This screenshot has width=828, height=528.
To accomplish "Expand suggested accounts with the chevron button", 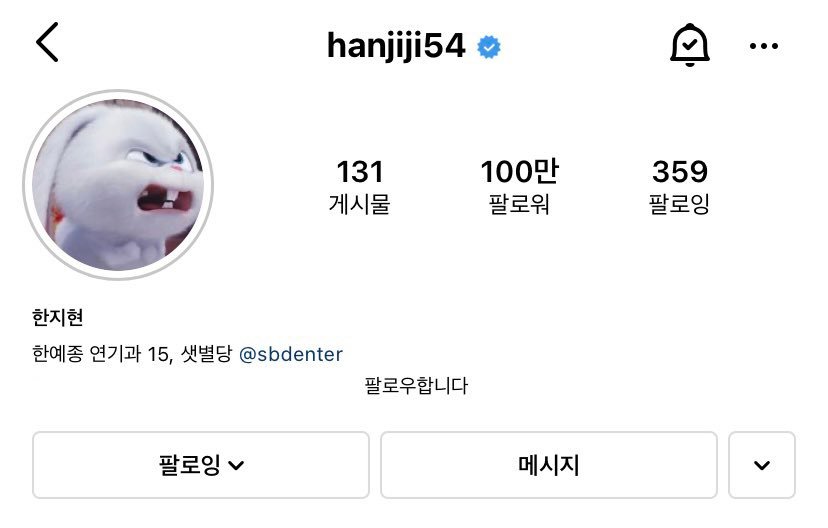I will point(762,465).
